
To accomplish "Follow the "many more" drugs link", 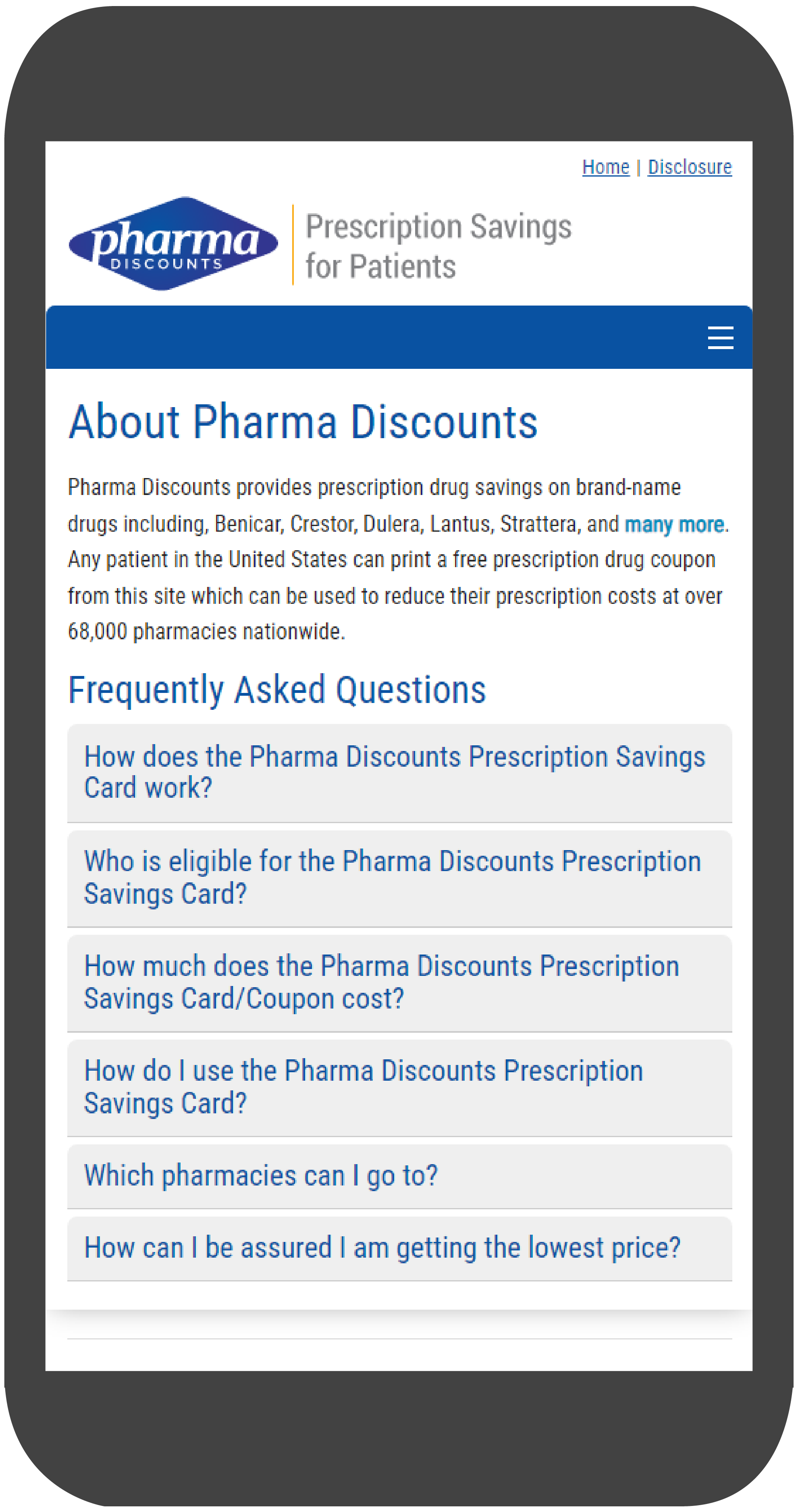I will (x=674, y=524).
